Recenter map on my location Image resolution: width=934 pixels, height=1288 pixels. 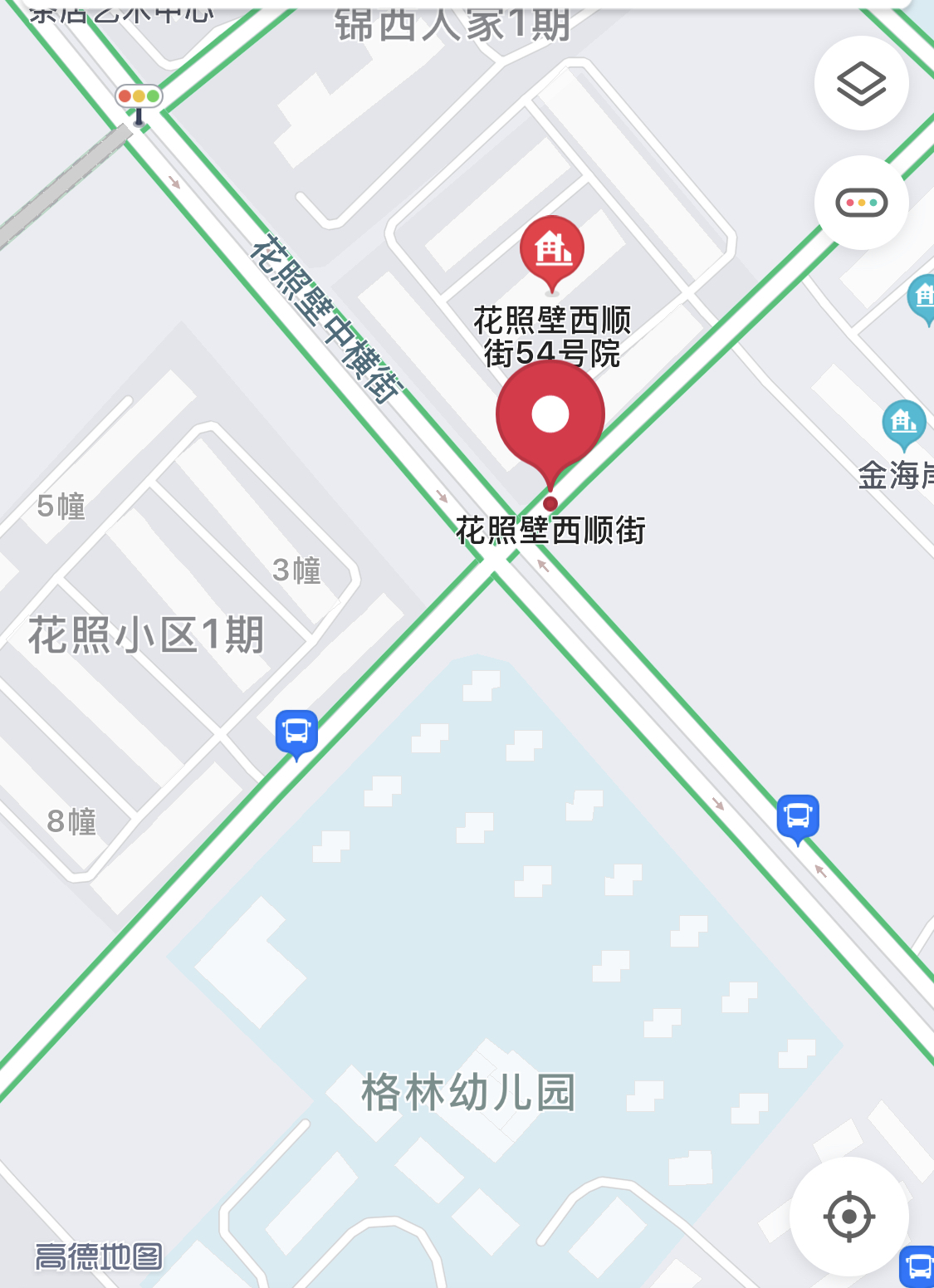point(848,1217)
